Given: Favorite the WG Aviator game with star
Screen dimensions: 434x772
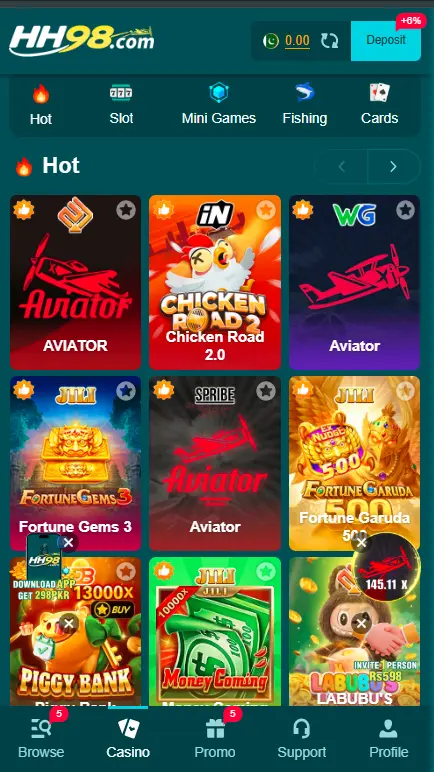Looking at the screenshot, I should point(405,211).
